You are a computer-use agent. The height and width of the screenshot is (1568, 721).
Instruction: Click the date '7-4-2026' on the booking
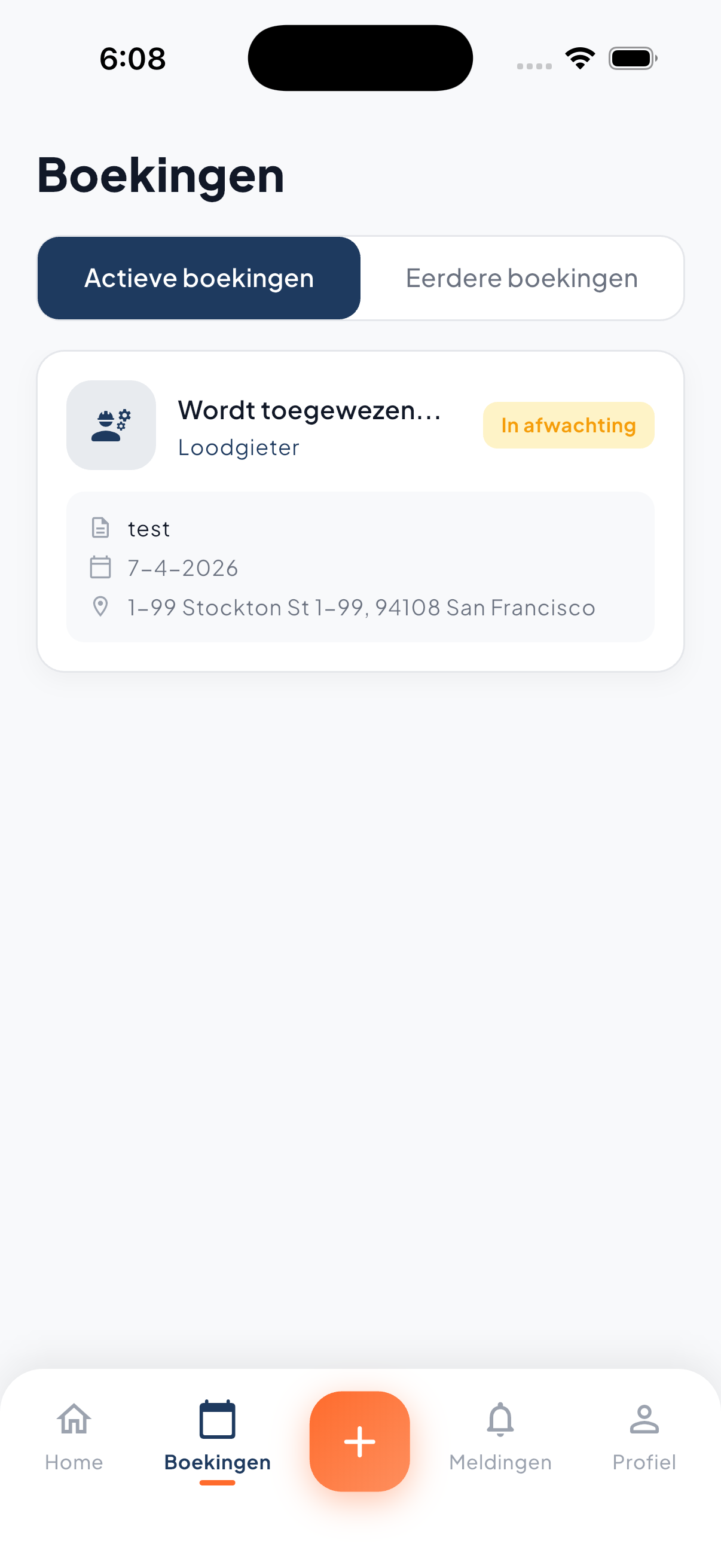tap(182, 568)
